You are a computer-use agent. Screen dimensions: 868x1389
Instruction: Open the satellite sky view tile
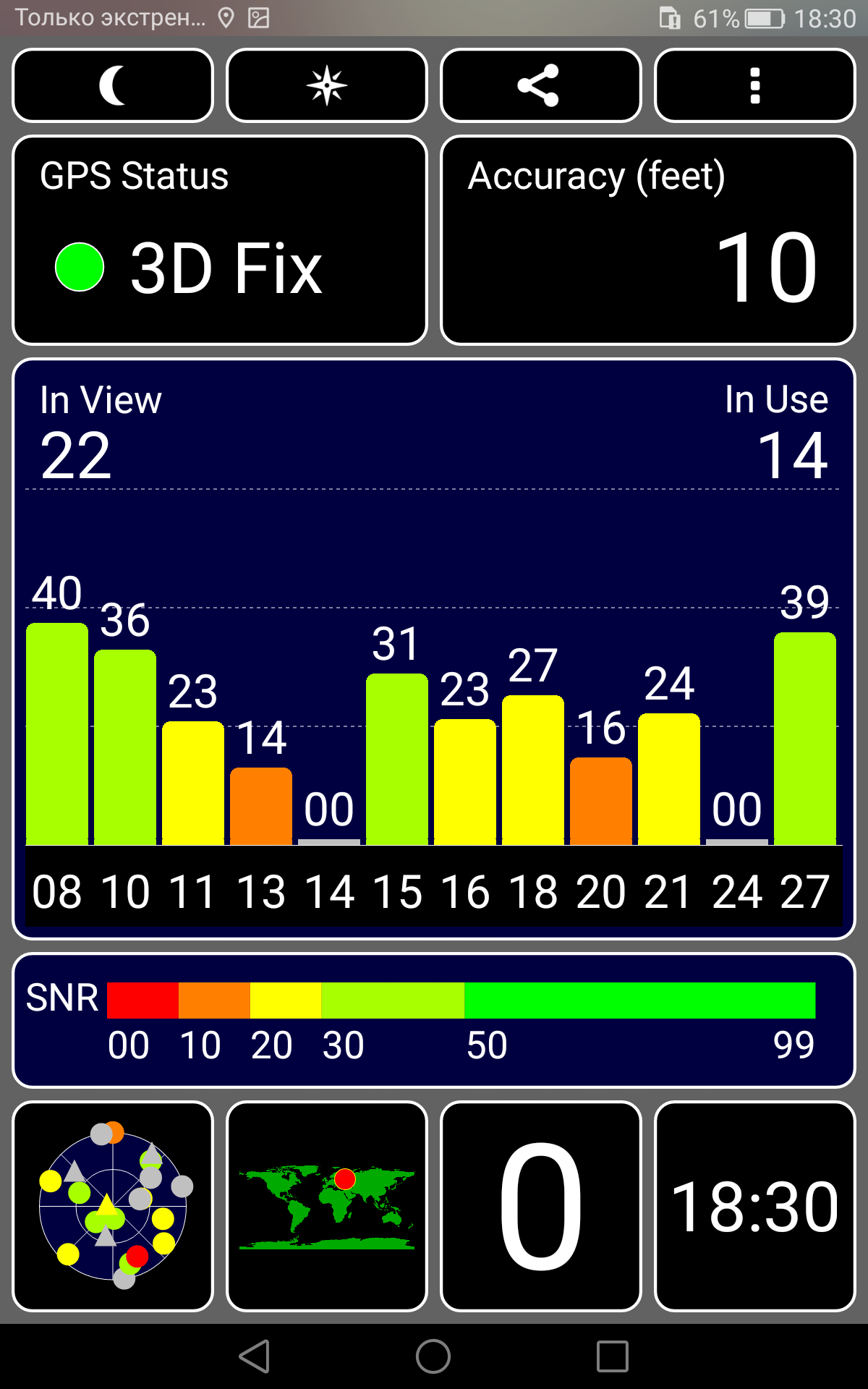tap(113, 1206)
